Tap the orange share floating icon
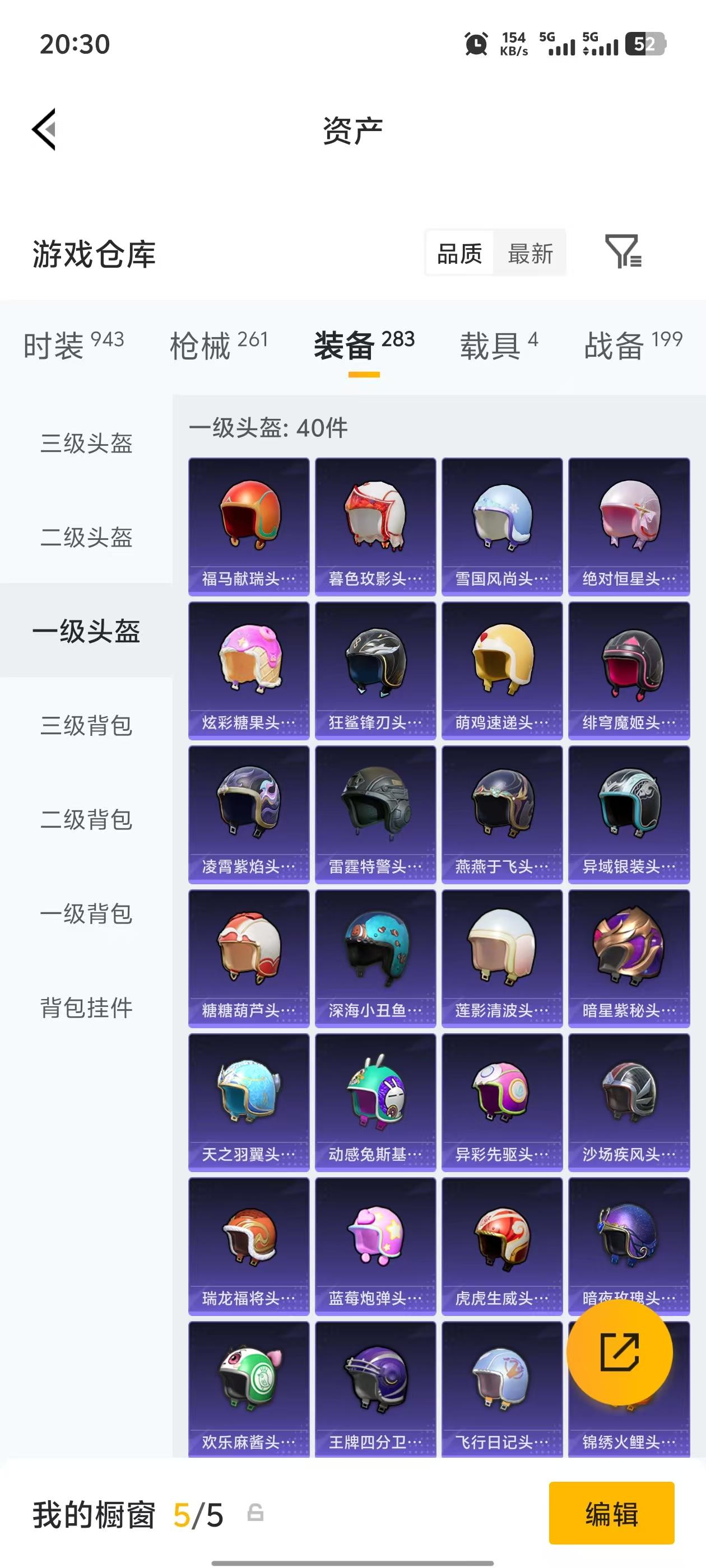706x1568 pixels. pos(620,1352)
